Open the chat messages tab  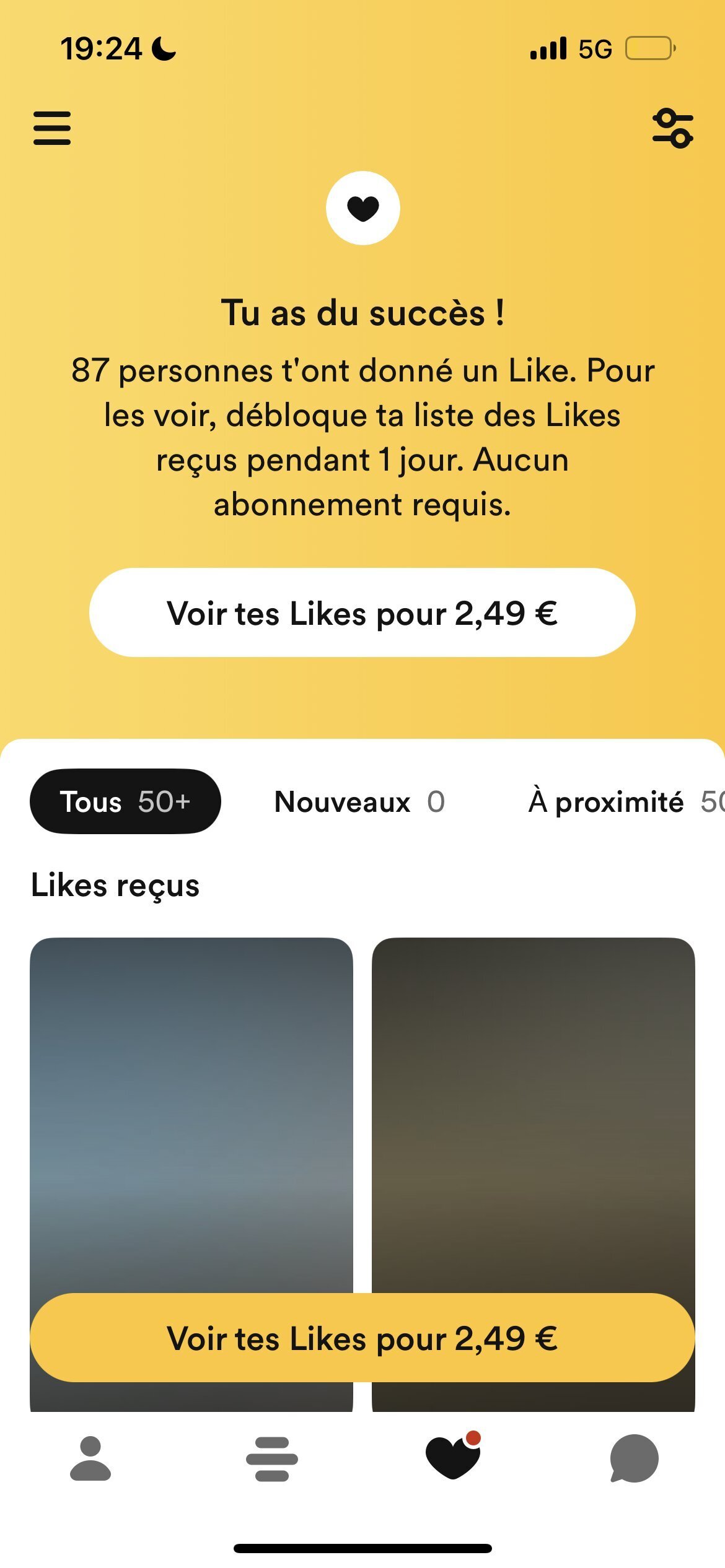click(634, 1459)
